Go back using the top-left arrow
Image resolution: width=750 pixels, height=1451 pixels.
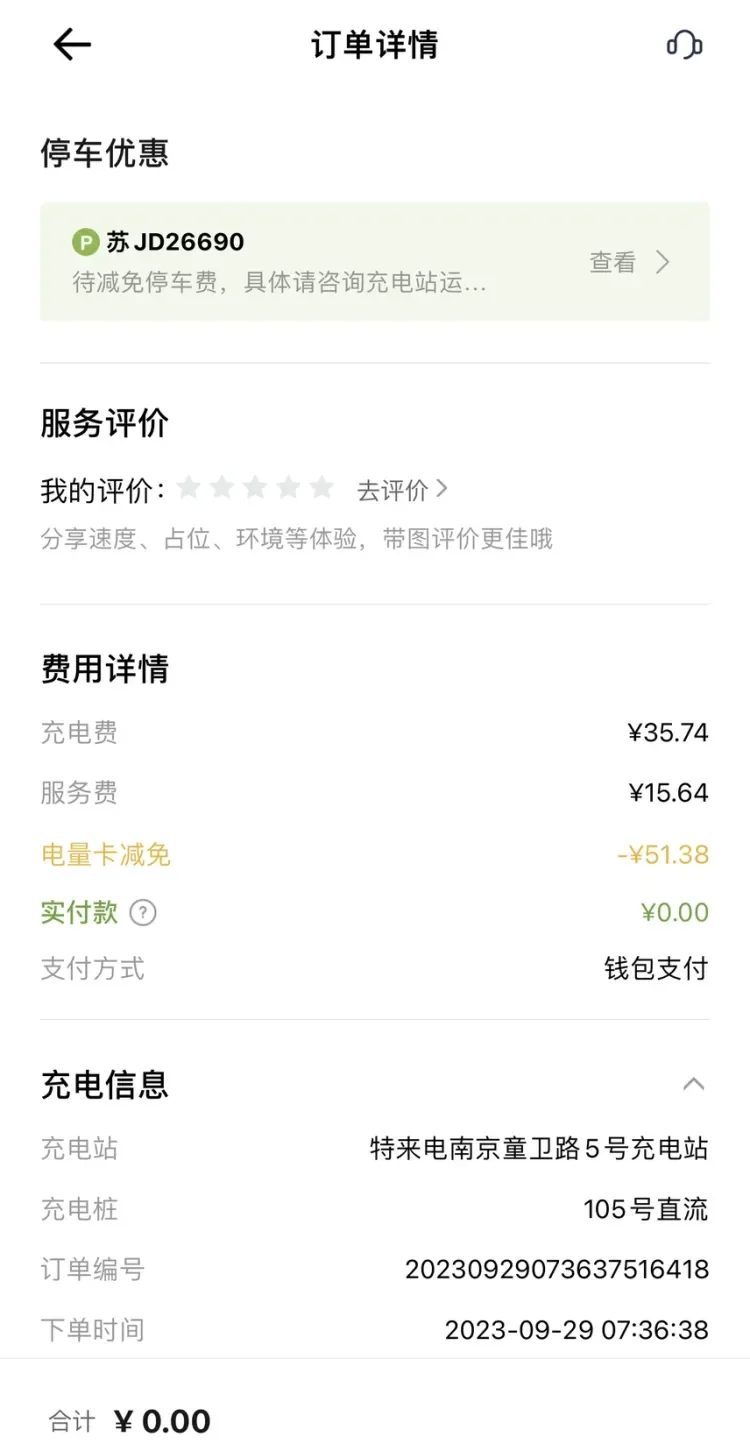72,45
